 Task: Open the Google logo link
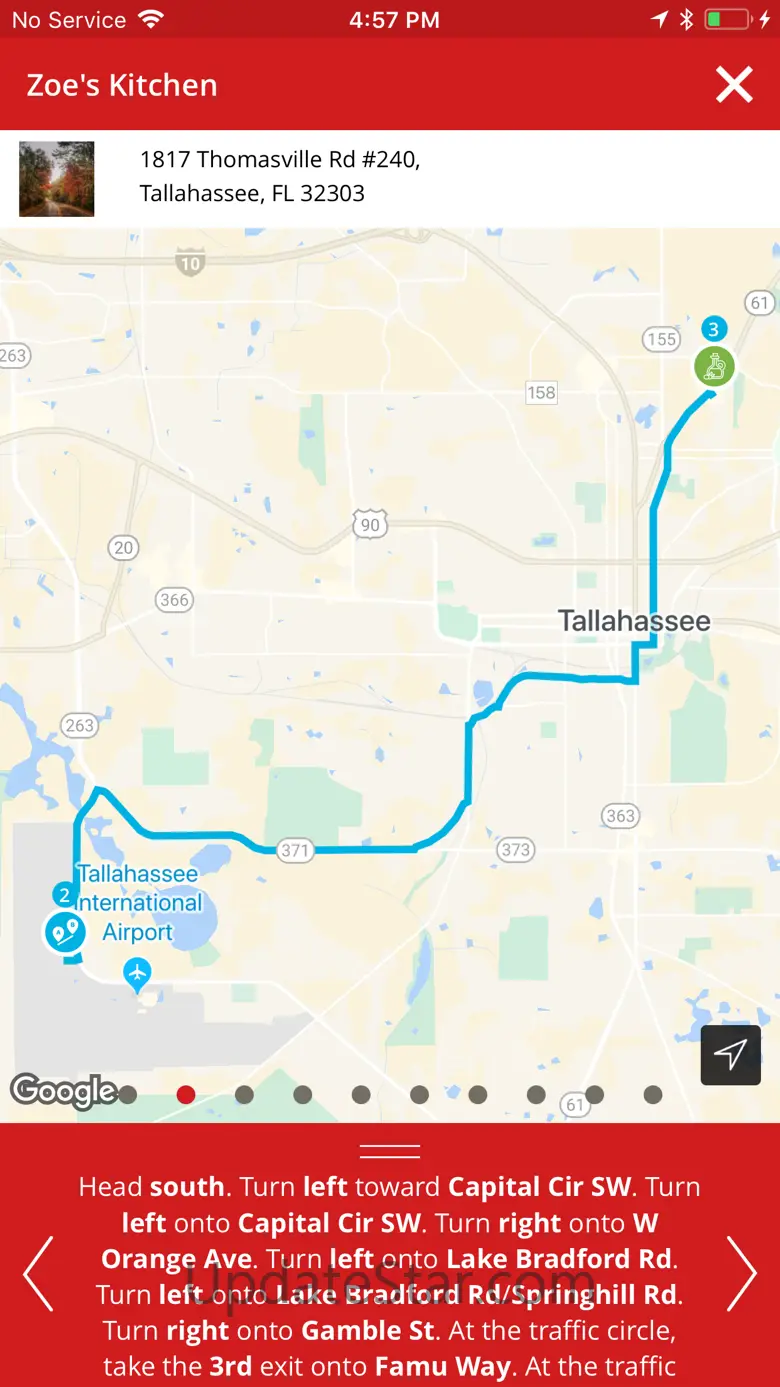[x=62, y=1091]
